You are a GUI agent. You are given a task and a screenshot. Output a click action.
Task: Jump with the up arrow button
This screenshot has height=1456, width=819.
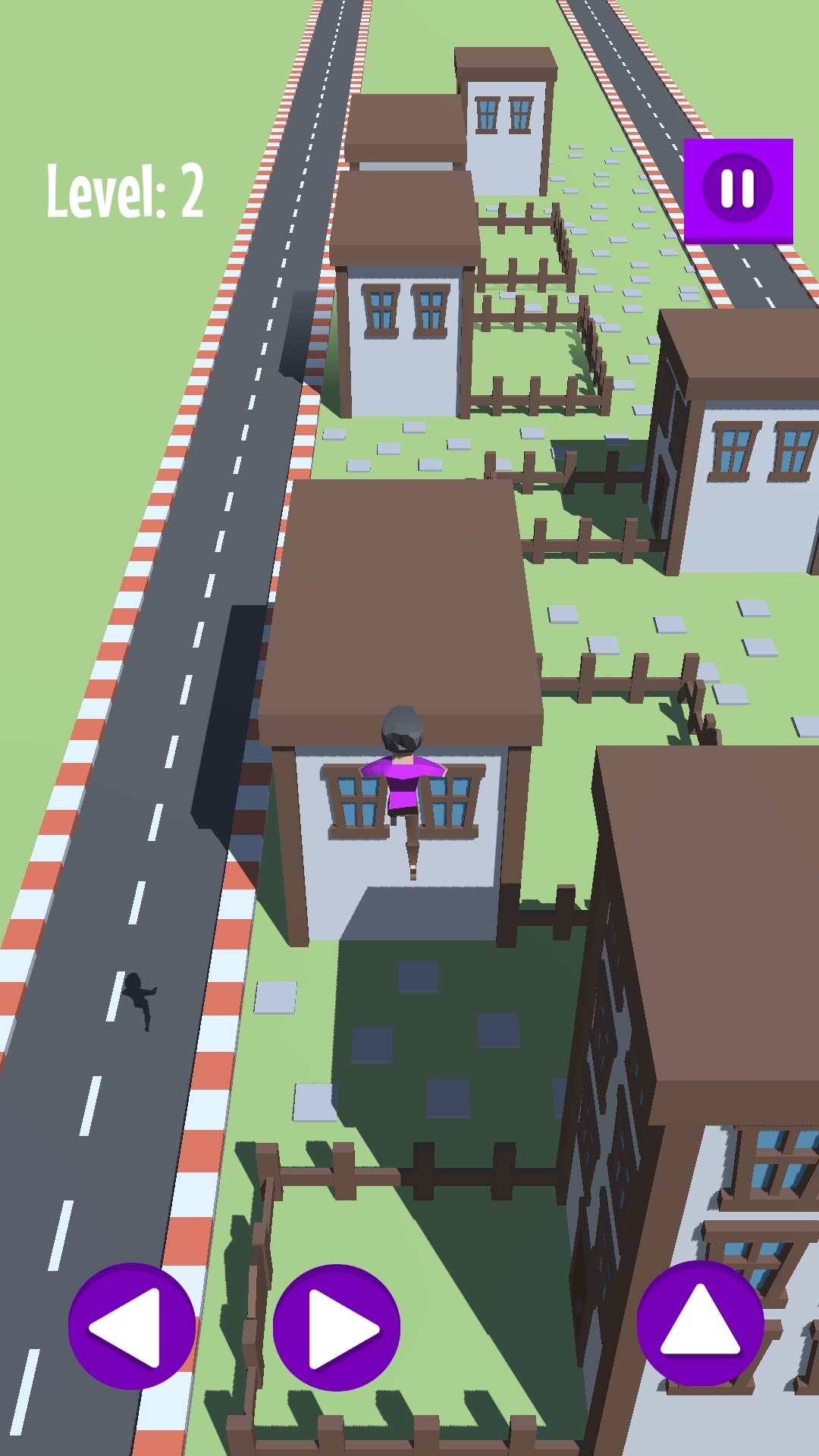click(700, 1323)
